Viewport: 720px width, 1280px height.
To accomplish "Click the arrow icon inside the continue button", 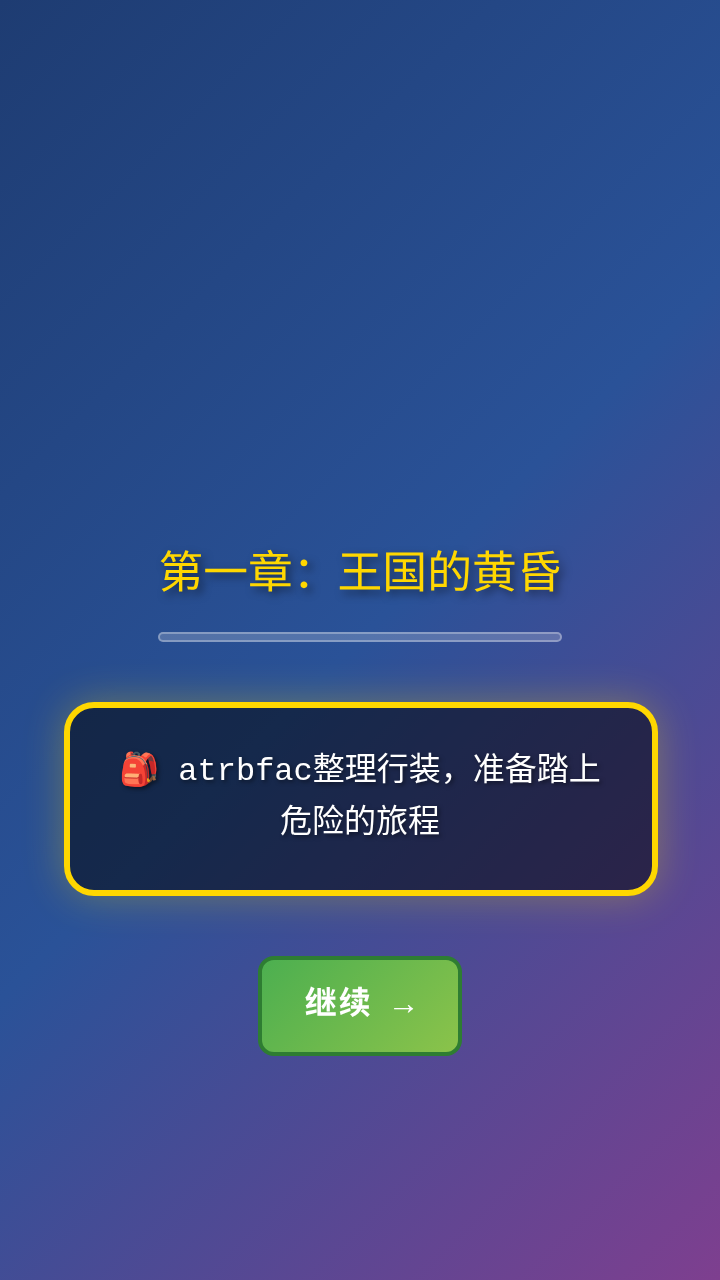I will [x=405, y=1006].
